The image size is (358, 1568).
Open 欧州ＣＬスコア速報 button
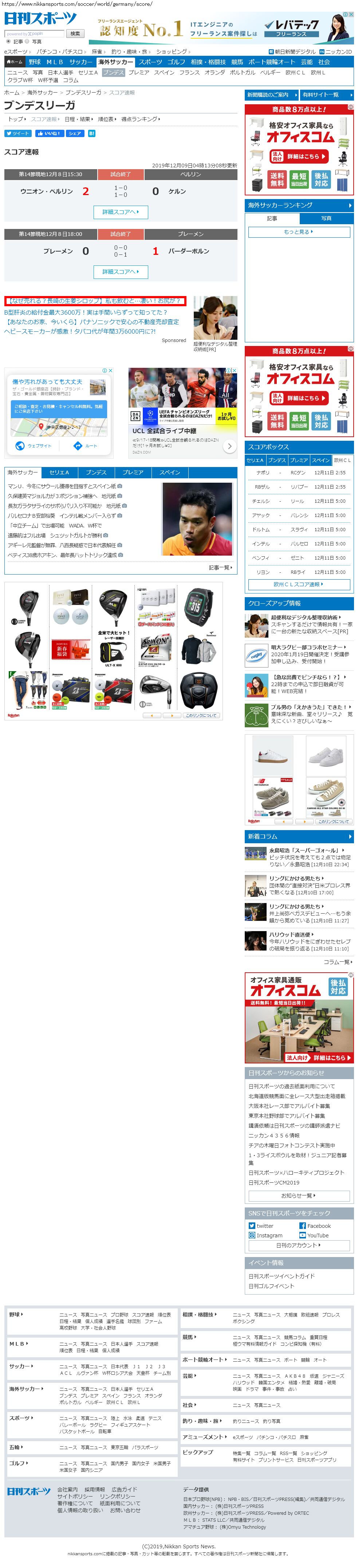(x=298, y=584)
